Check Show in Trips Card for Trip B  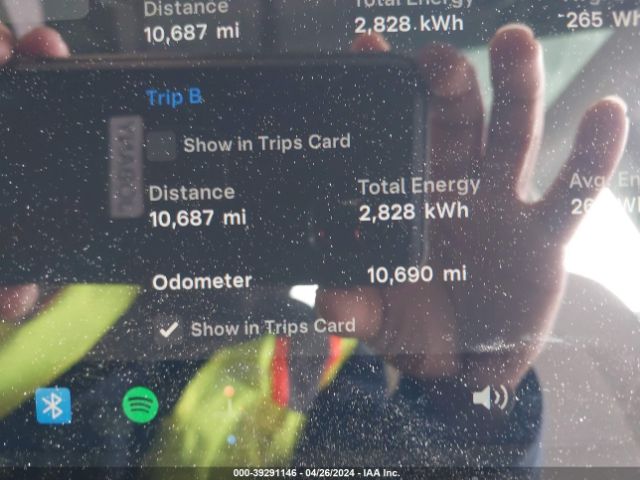pos(161,146)
